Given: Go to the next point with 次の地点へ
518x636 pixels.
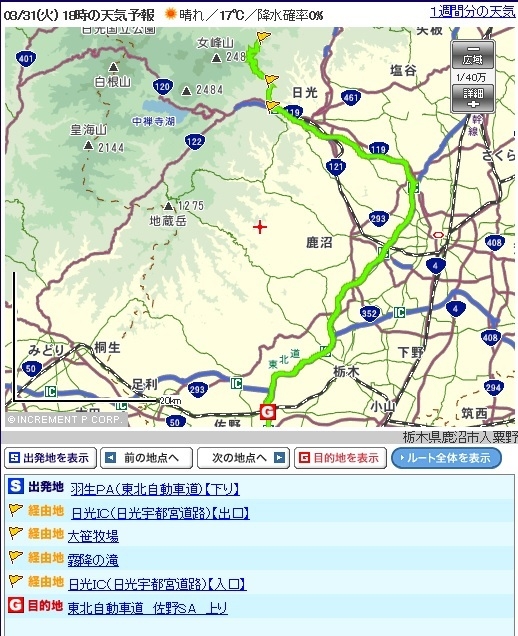Looking at the screenshot, I should [x=243, y=458].
